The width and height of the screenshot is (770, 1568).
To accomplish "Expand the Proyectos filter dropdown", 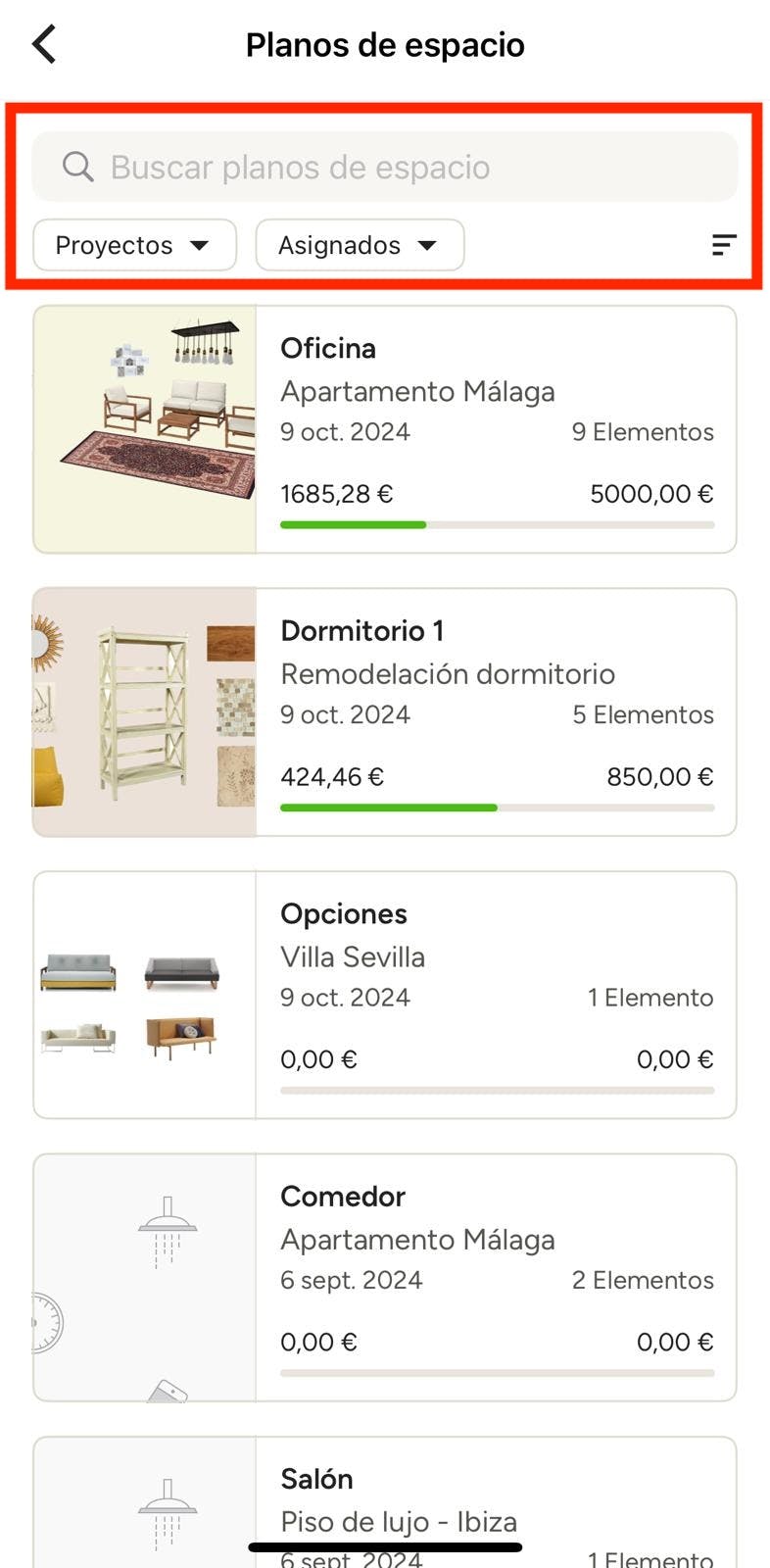I will click(x=134, y=245).
